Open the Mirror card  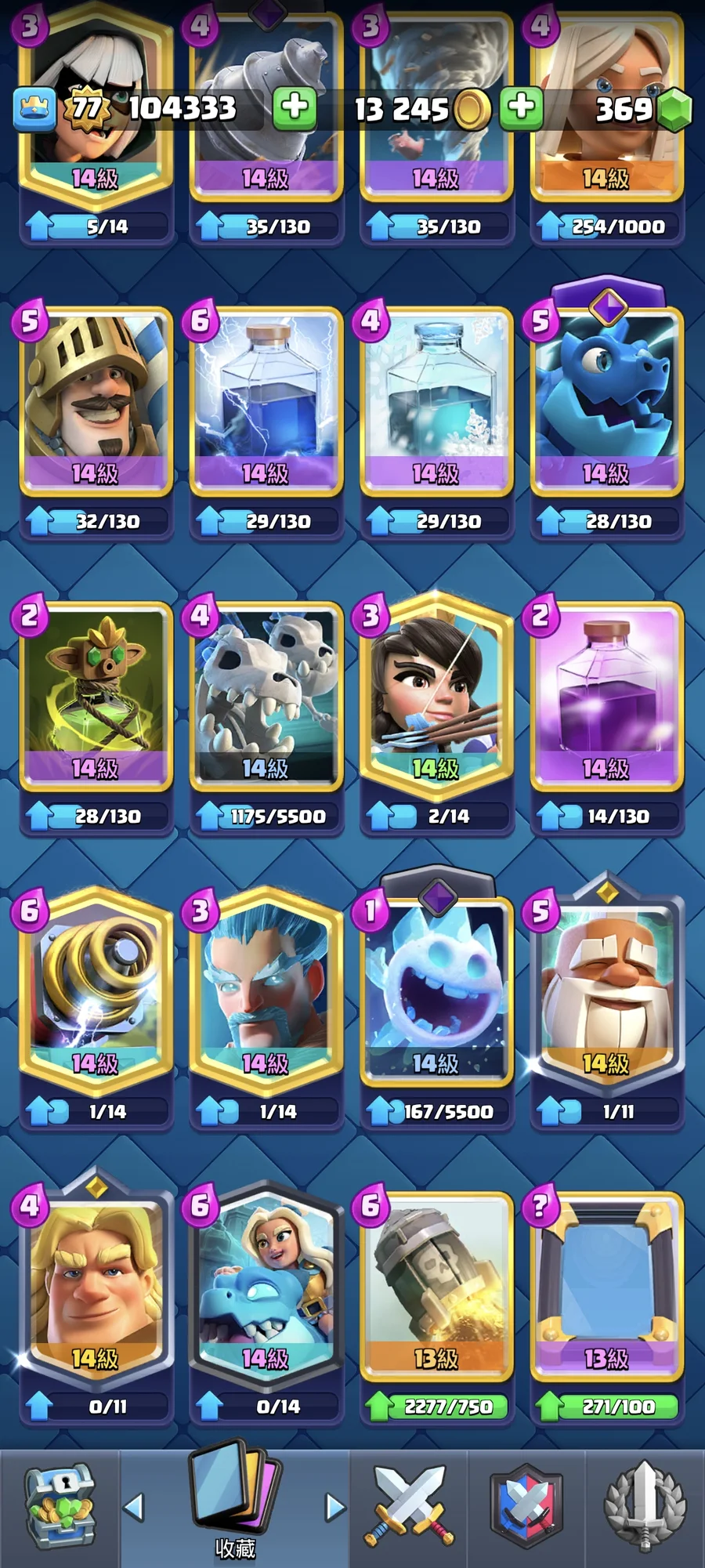tap(606, 1284)
